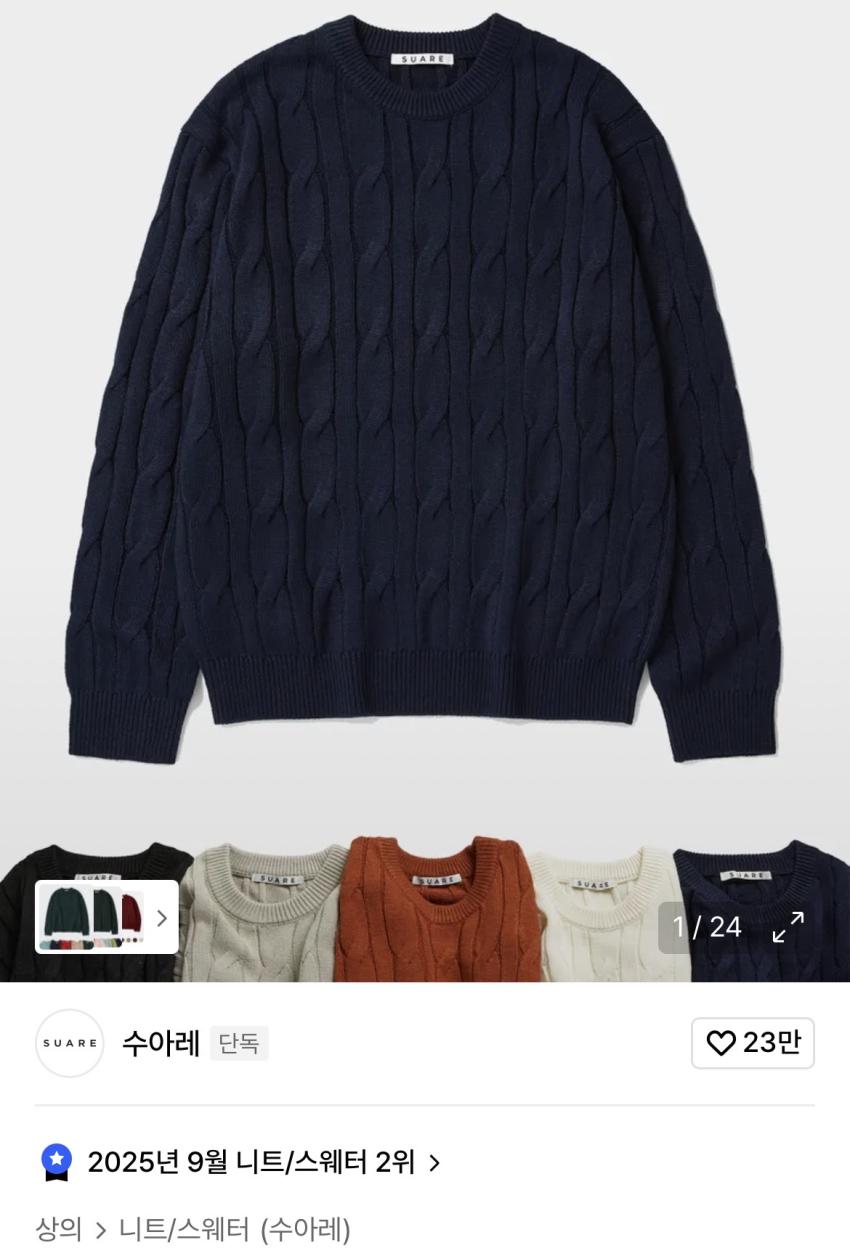Image resolution: width=850 pixels, height=1256 pixels.
Task: Open the navy cable sweater main image
Action: coord(425,400)
